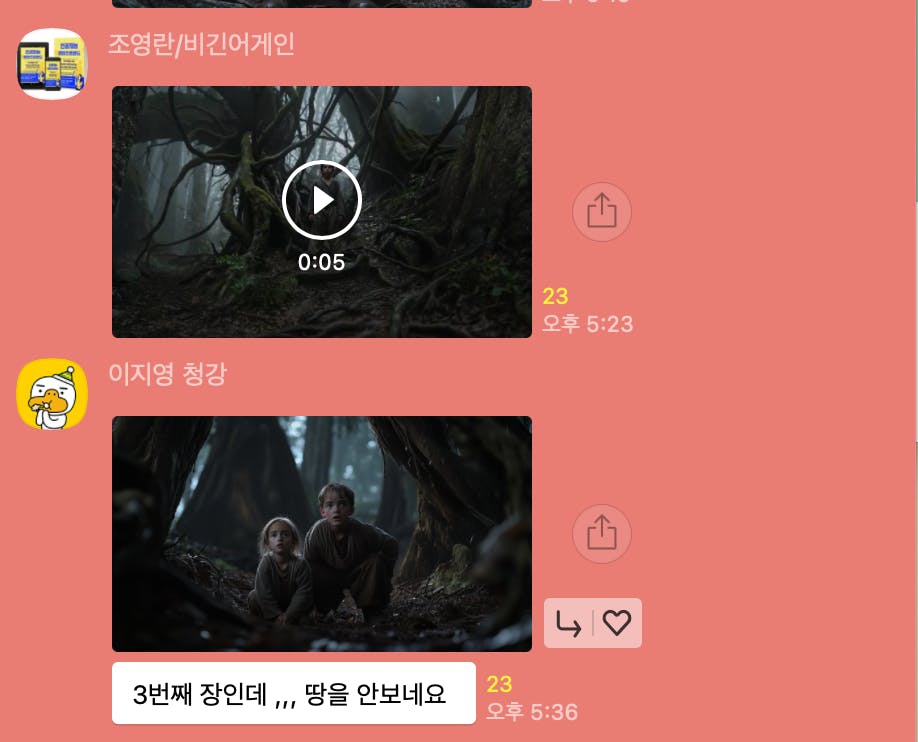
Task: View 이지영 청강's duck profile avatar
Action: 52,394
